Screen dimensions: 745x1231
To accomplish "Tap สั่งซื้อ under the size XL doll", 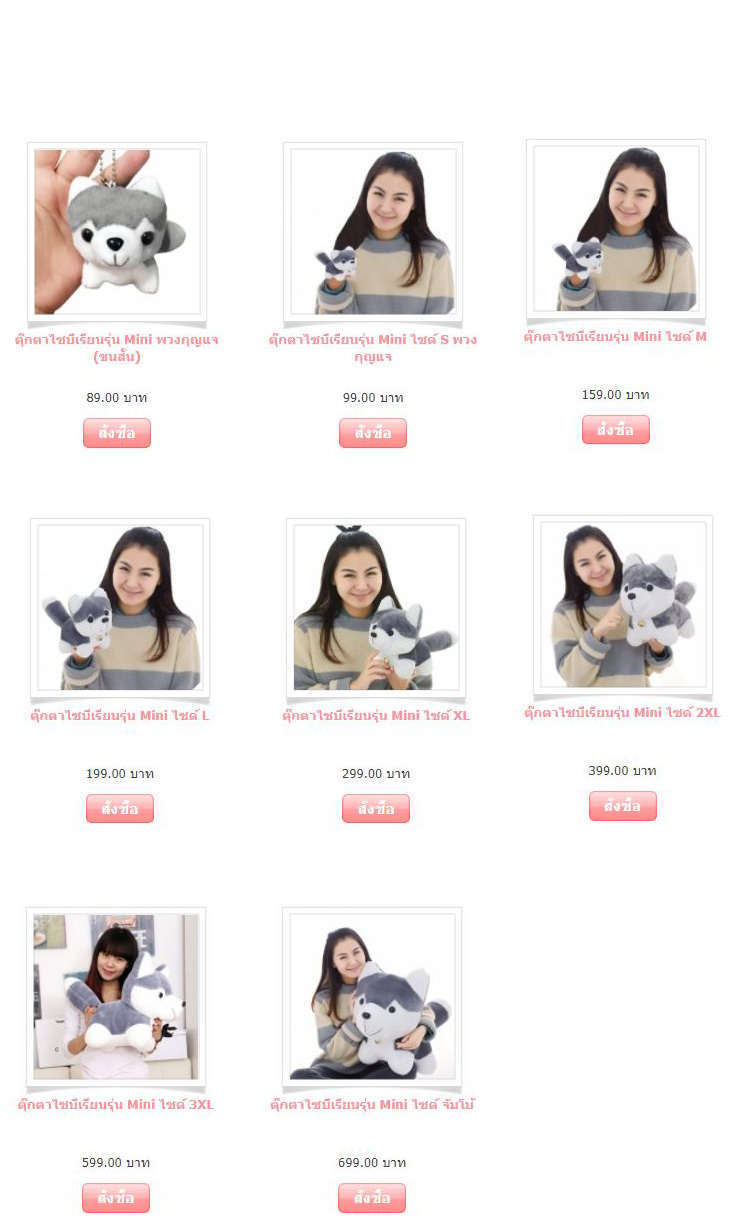I will tap(376, 809).
